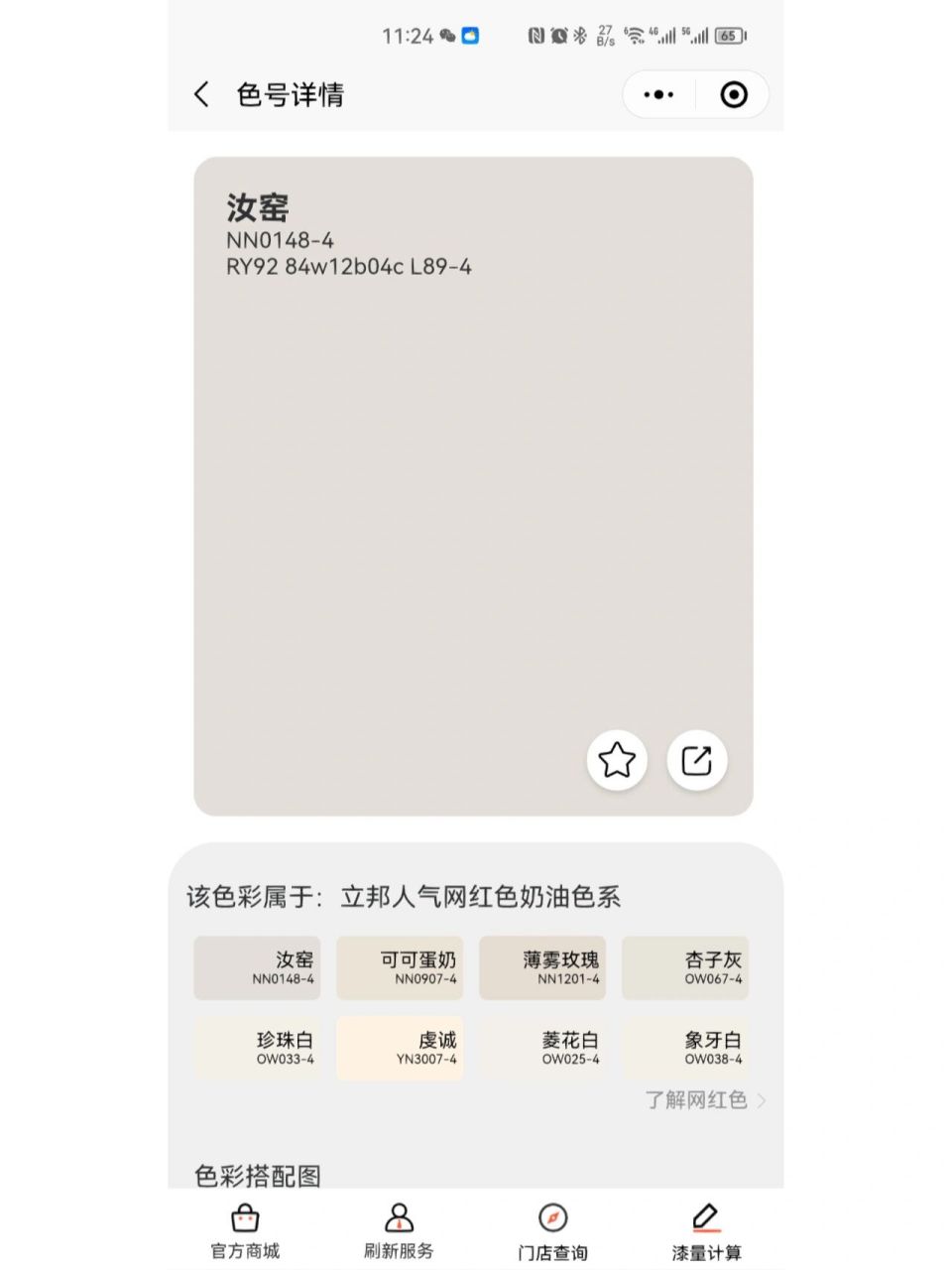Open 官方商城 in the bottom navigation
Image resolution: width=952 pixels, height=1270 pixels.
click(x=243, y=1227)
